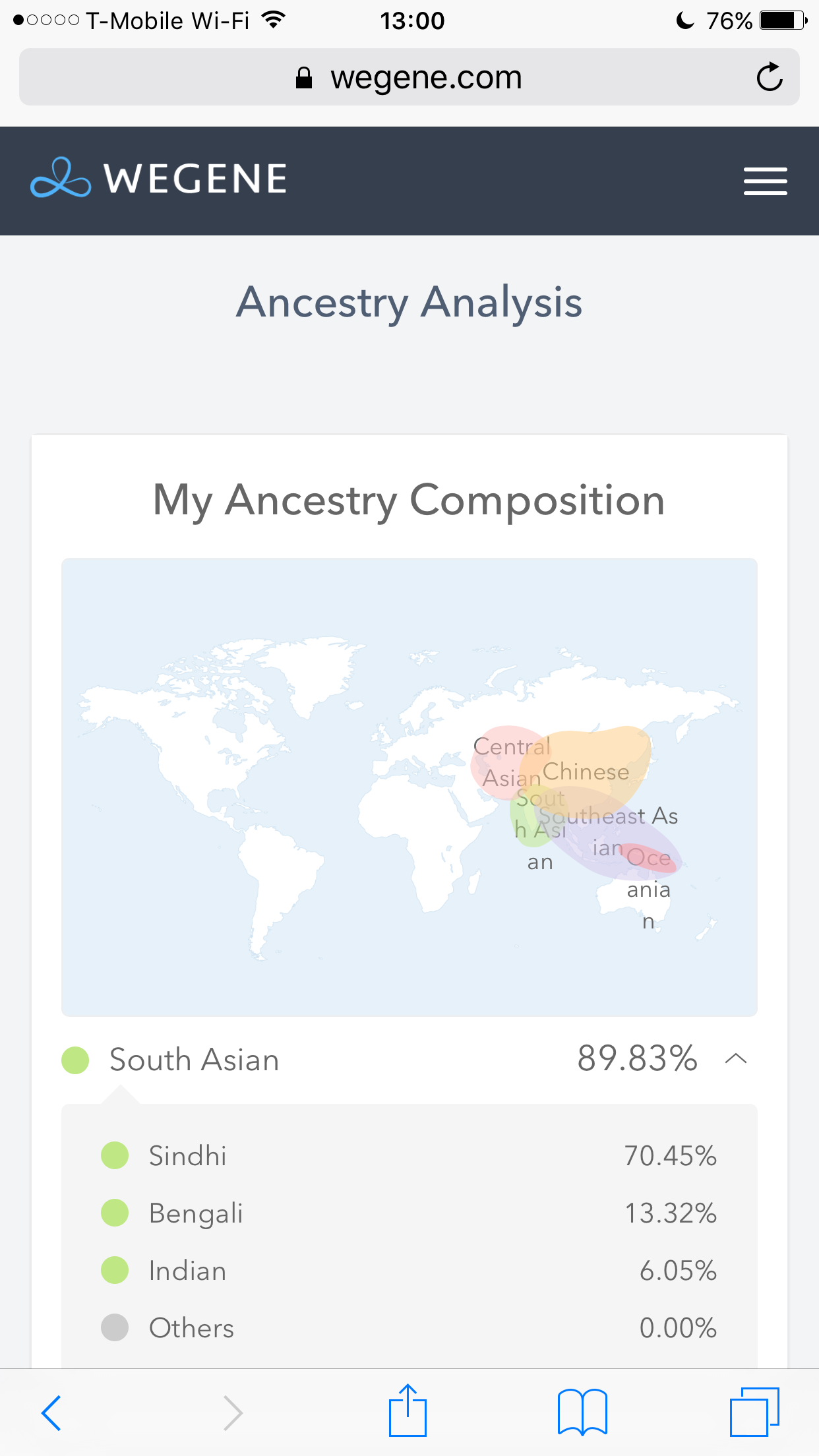Open Safari bookmarks
The width and height of the screenshot is (819, 1456).
coord(582,1412)
